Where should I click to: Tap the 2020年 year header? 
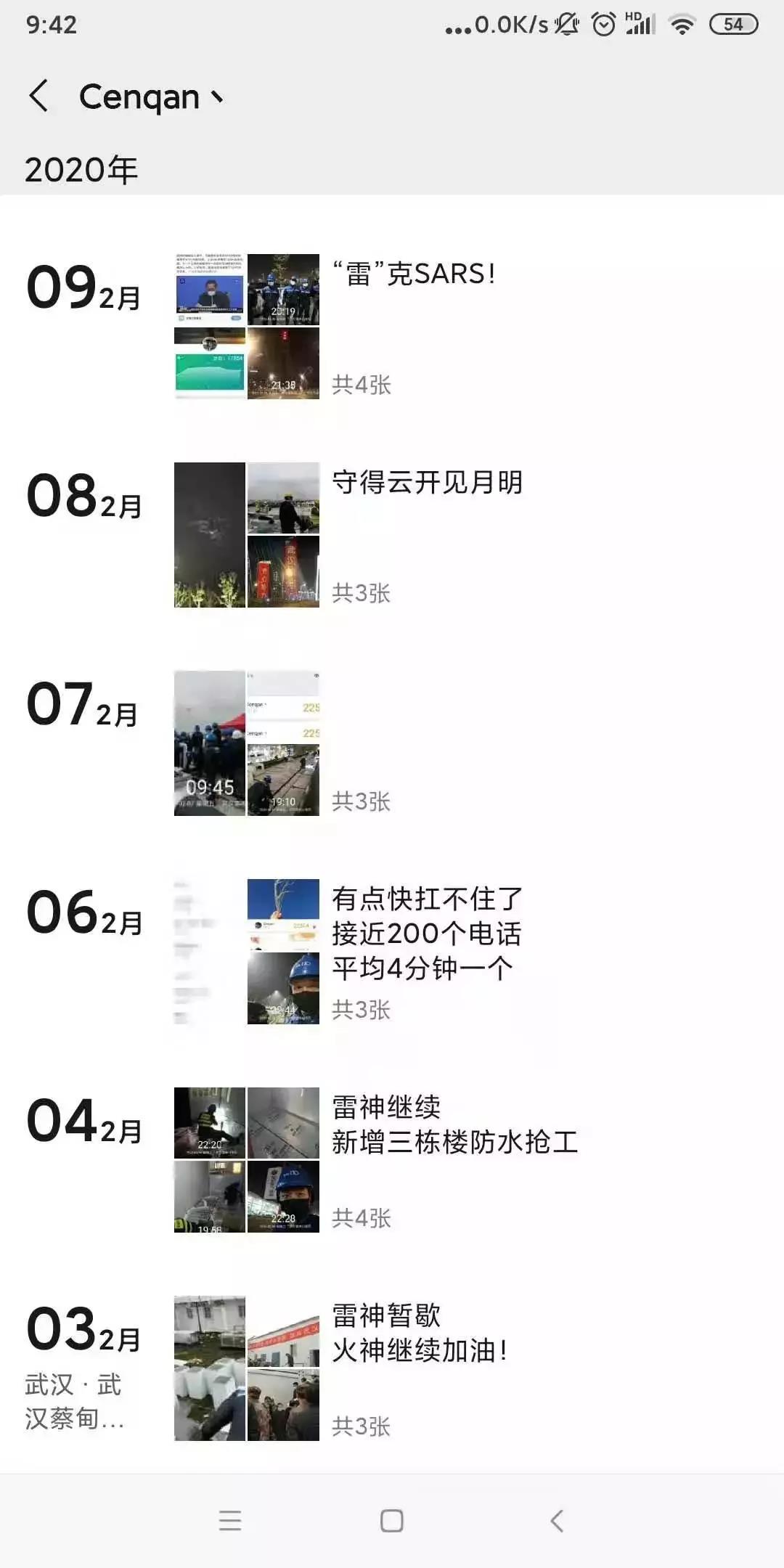click(82, 168)
